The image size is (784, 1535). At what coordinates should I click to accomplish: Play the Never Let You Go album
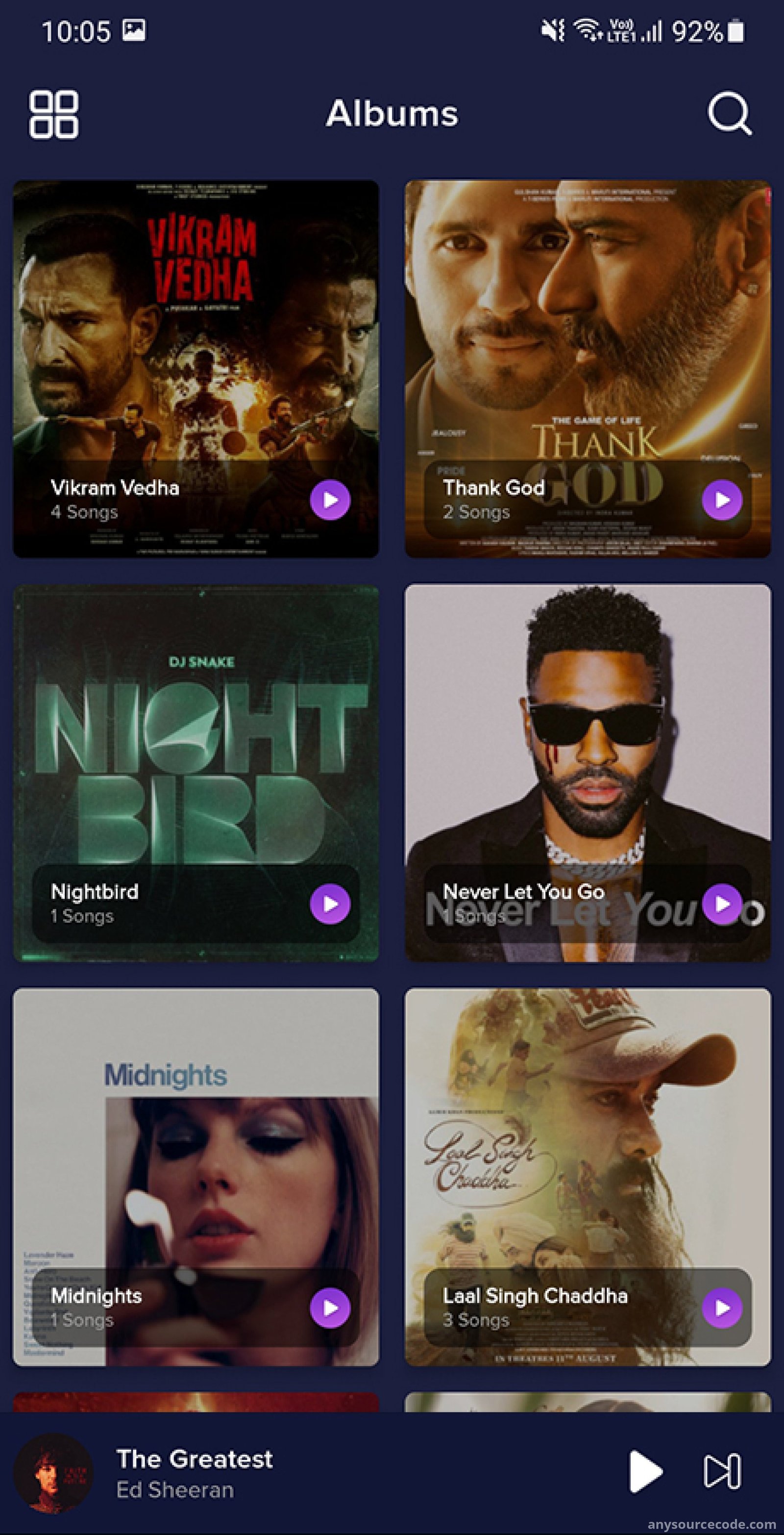[722, 904]
